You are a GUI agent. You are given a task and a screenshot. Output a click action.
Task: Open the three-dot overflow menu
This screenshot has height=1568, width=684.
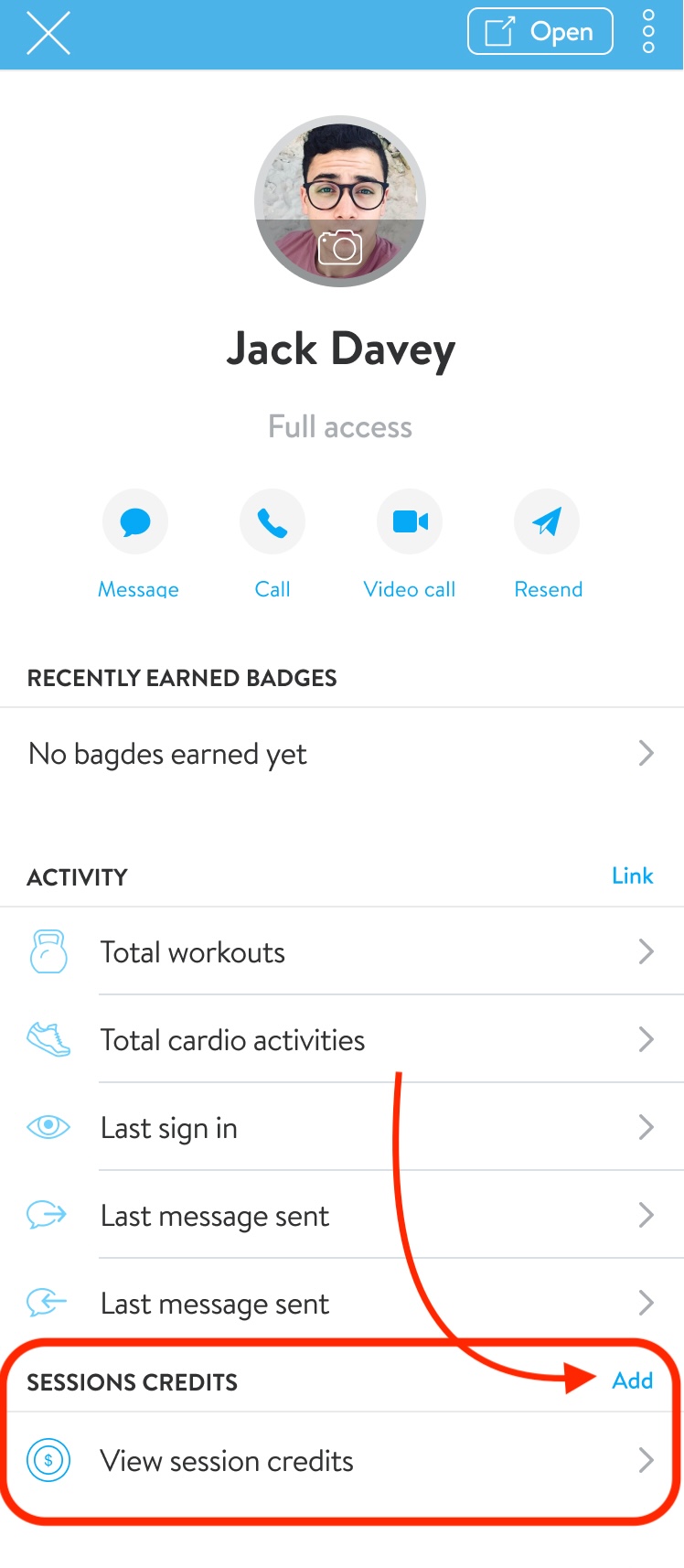click(648, 32)
